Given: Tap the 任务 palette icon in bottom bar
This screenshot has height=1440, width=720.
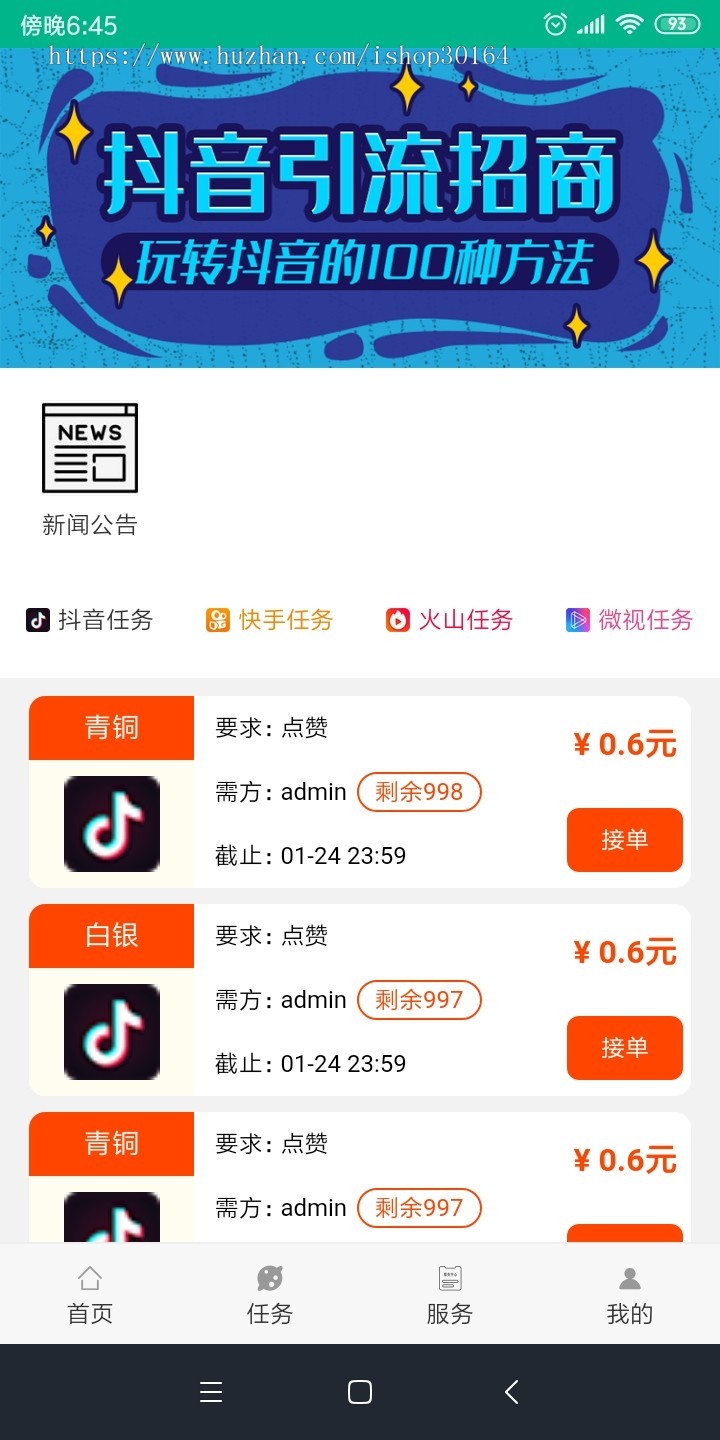Looking at the screenshot, I should pos(268,1277).
